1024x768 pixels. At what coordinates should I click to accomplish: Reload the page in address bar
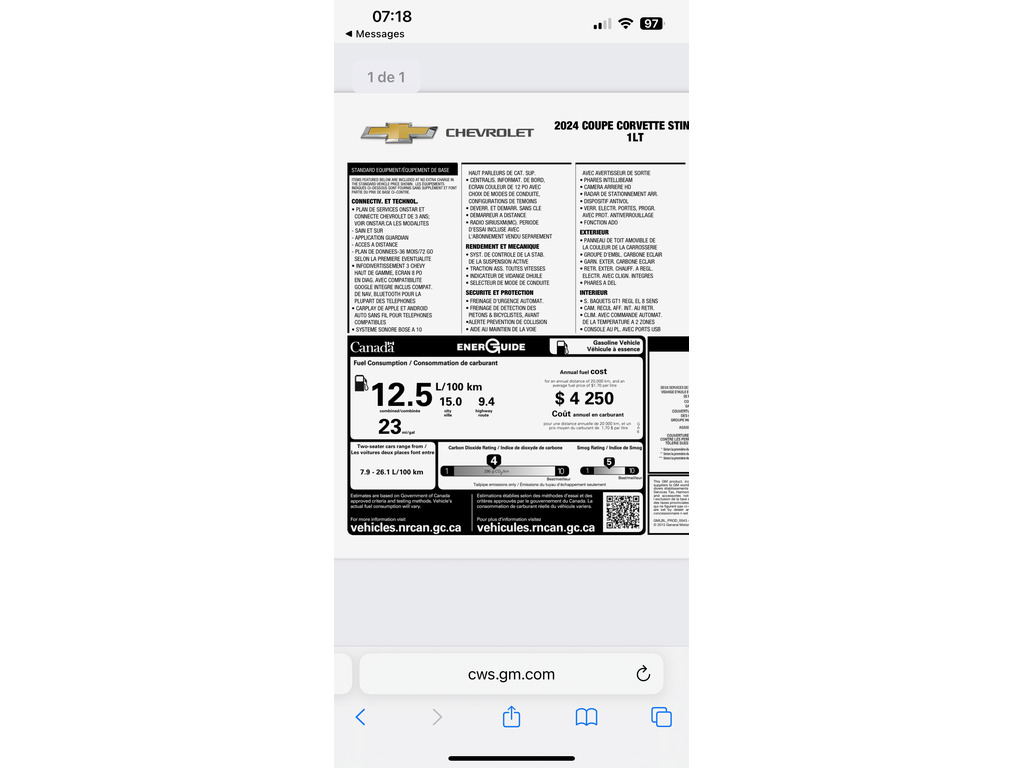point(643,674)
